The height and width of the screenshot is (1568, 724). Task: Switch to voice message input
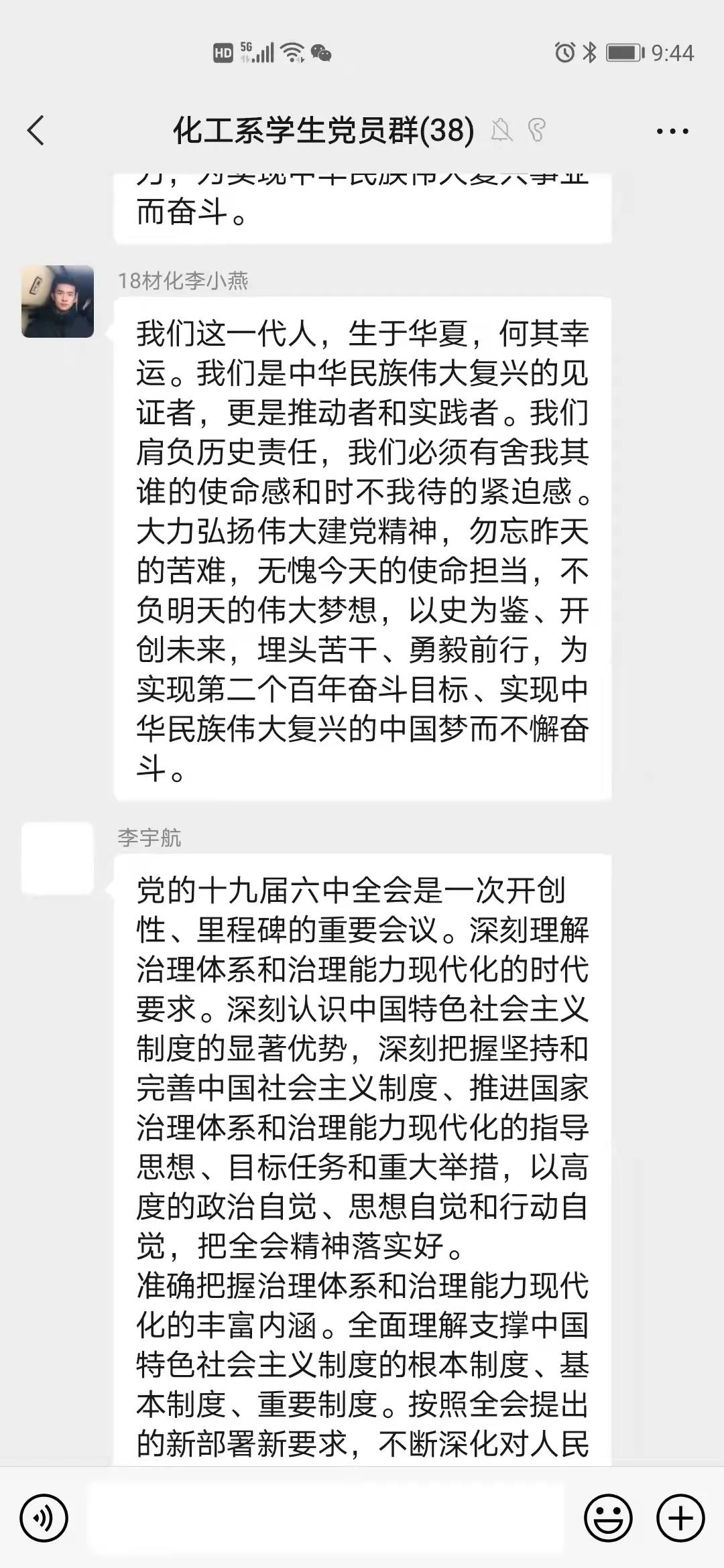coord(44,1518)
